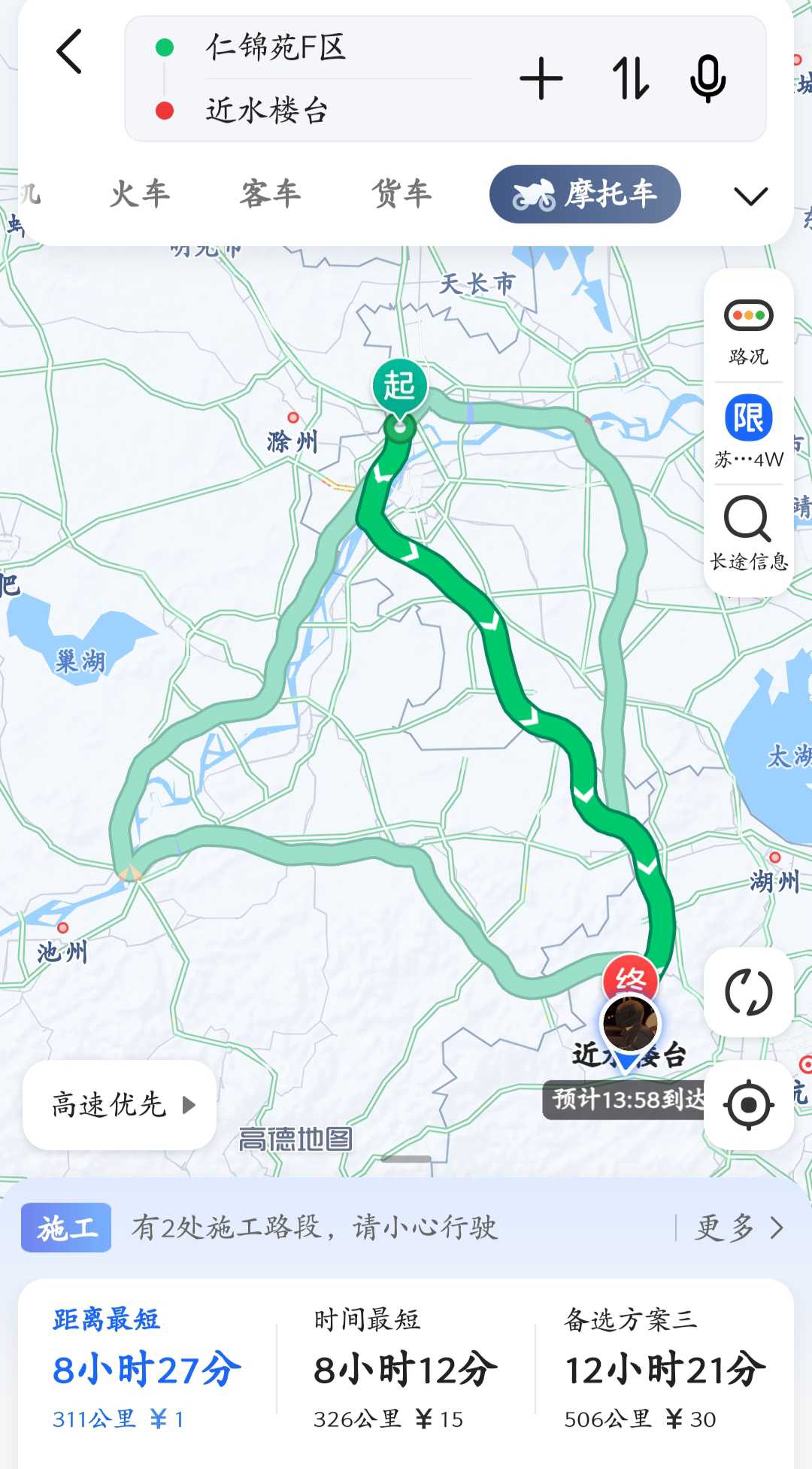Swap start and destination
The image size is (812, 1469).
630,78
